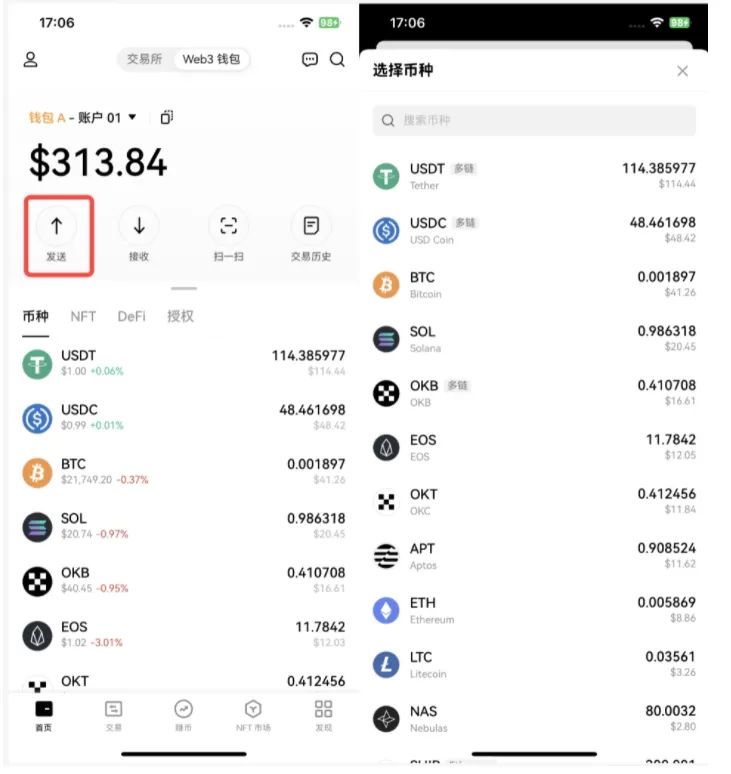This screenshot has width=731, height=774.
Task: Select the DeFi tab
Action: click(x=131, y=316)
